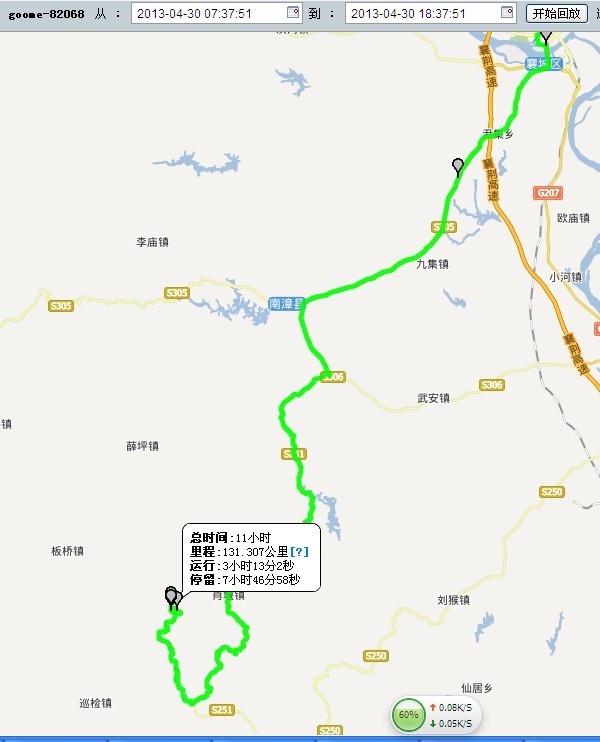This screenshot has height=742, width=600.
Task: Tap the 开始回放 playback button
Action: 557,14
